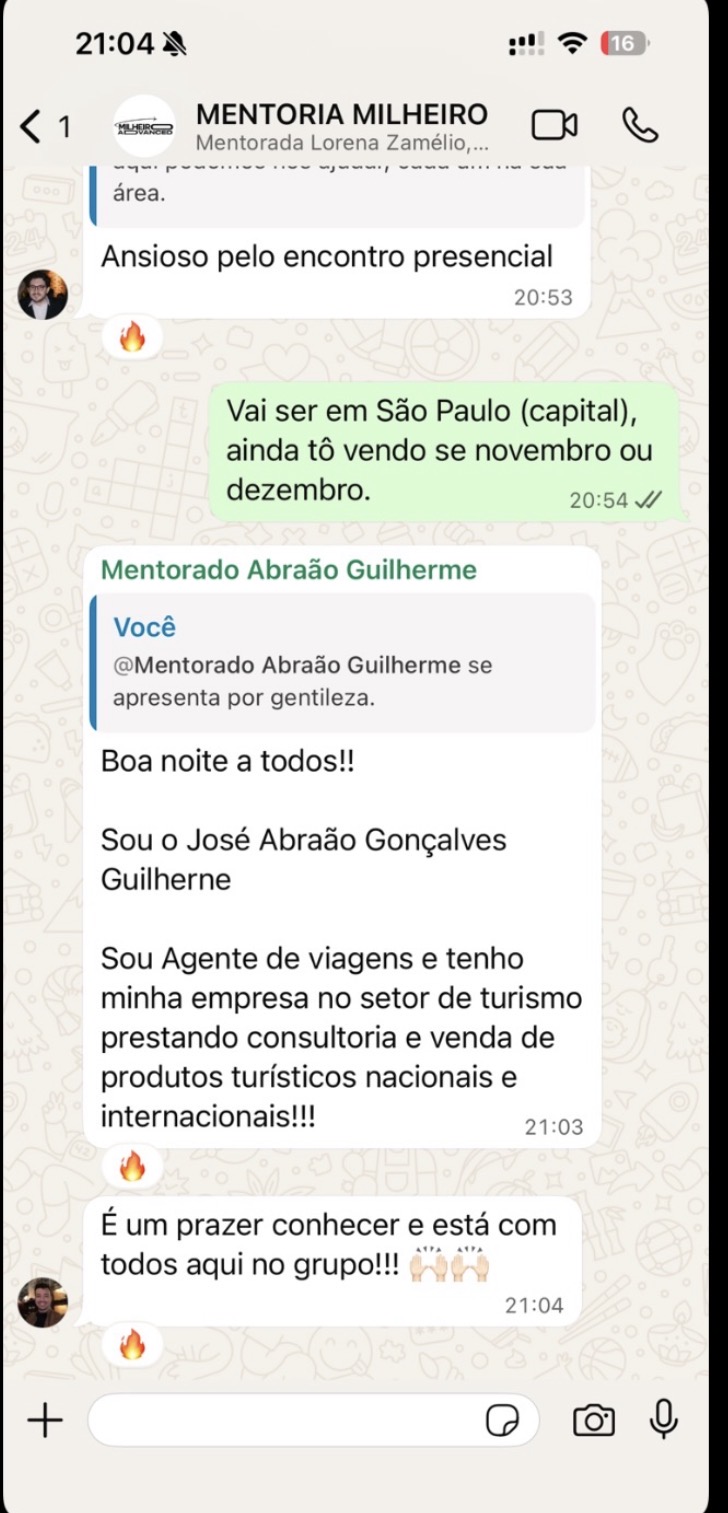This screenshot has height=1513, width=728.
Task: Tap the fire reaction on the last message
Action: [133, 1345]
